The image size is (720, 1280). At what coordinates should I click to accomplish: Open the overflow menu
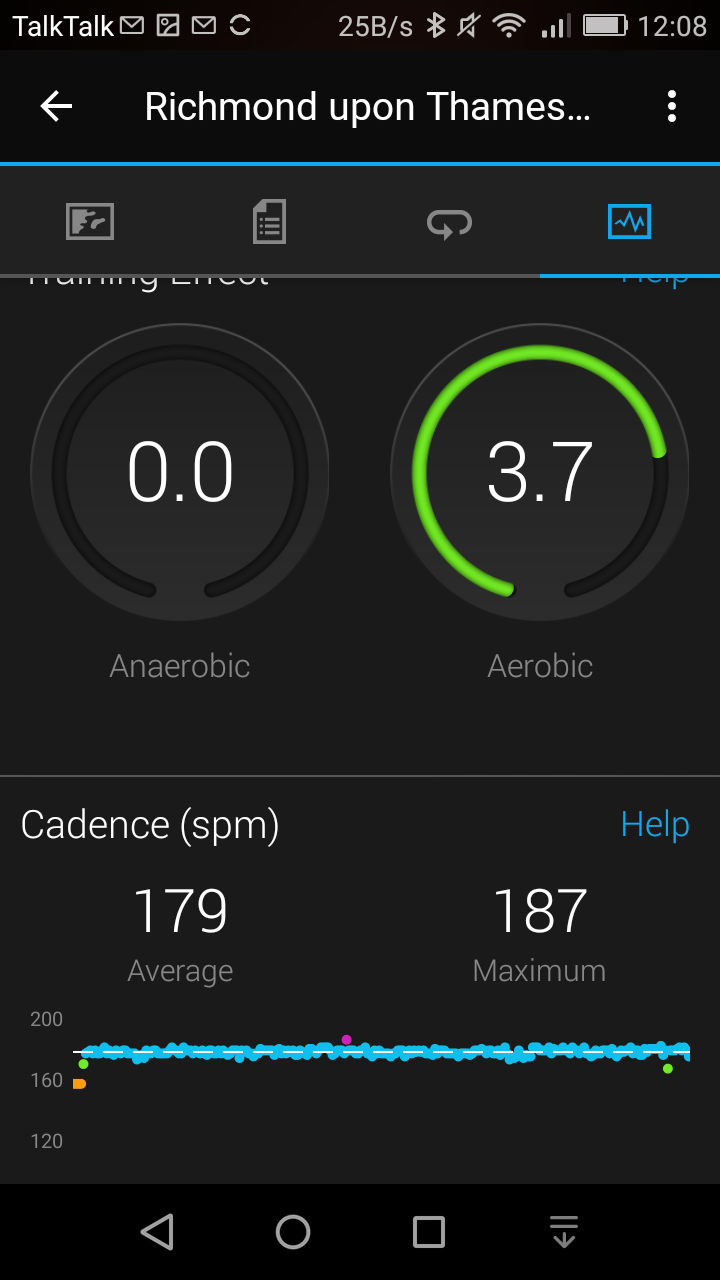pos(672,107)
